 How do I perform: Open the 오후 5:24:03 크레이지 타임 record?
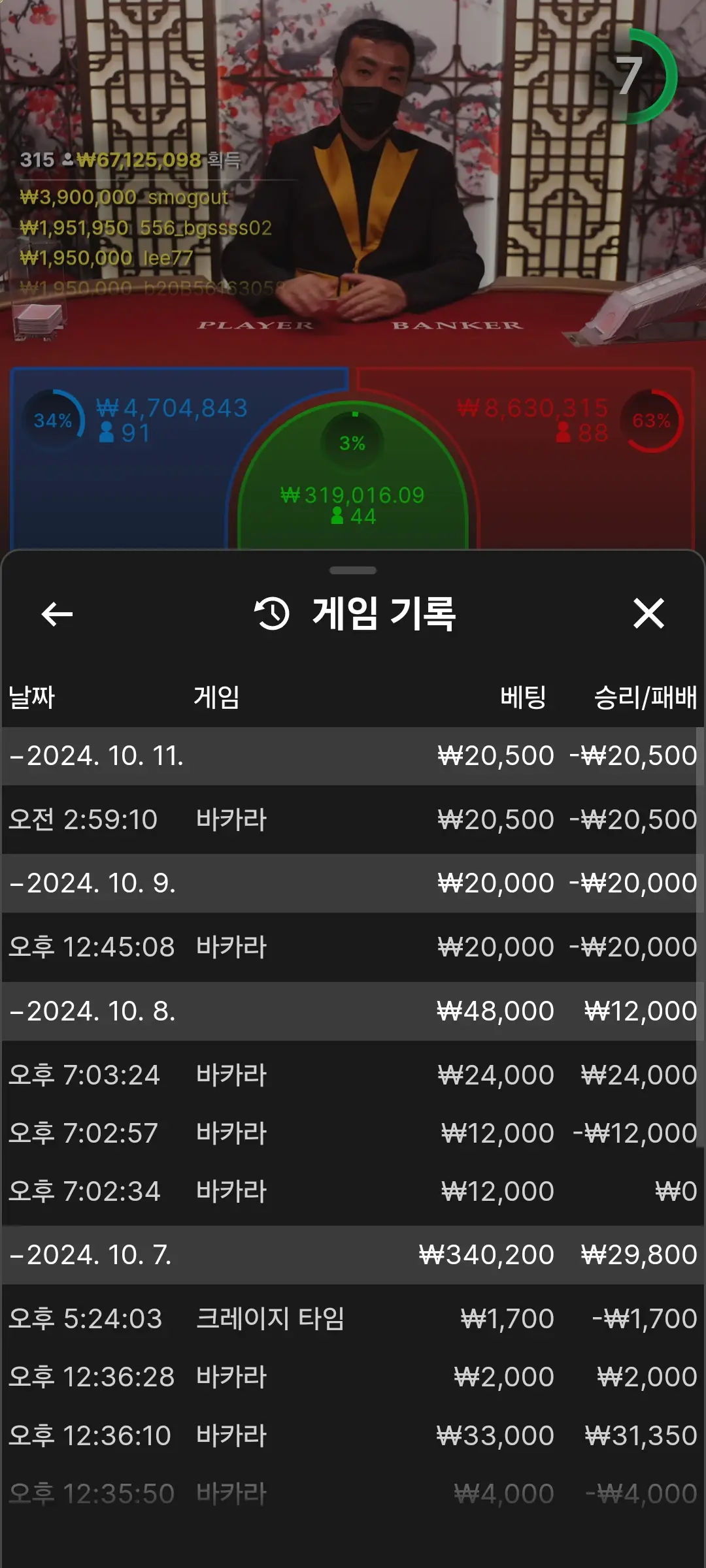pyautogui.click(x=350, y=1319)
